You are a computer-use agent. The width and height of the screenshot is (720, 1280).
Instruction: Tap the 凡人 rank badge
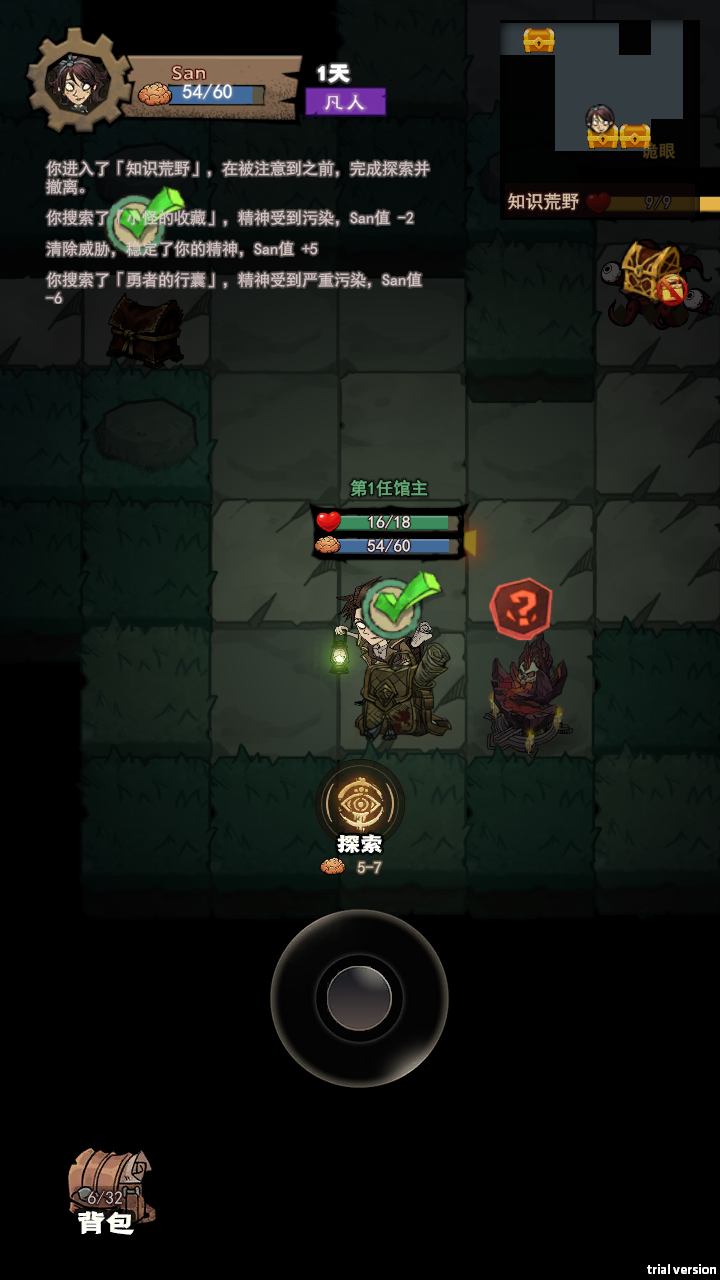coord(345,102)
